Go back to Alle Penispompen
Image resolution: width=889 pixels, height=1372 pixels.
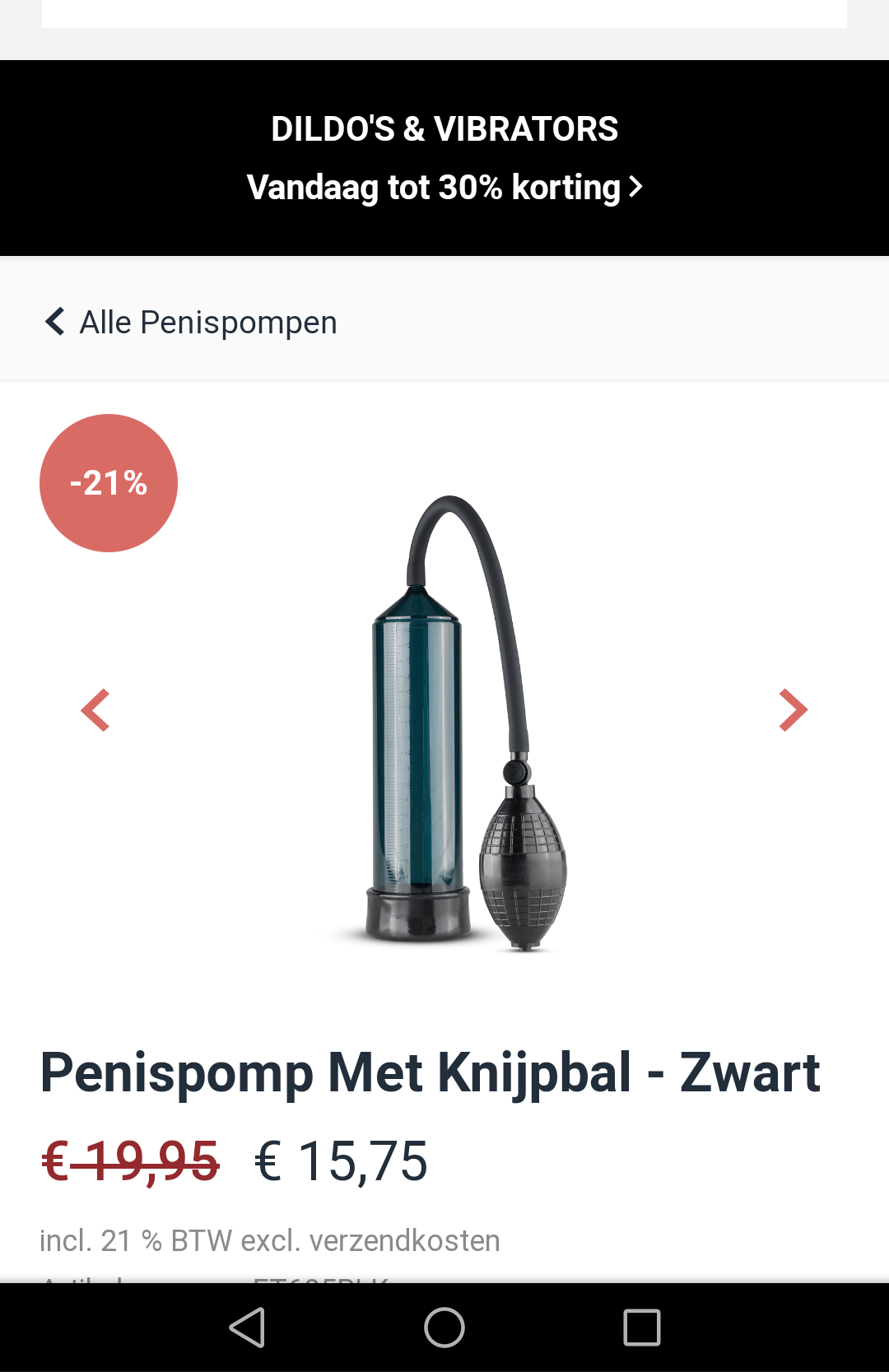click(191, 322)
